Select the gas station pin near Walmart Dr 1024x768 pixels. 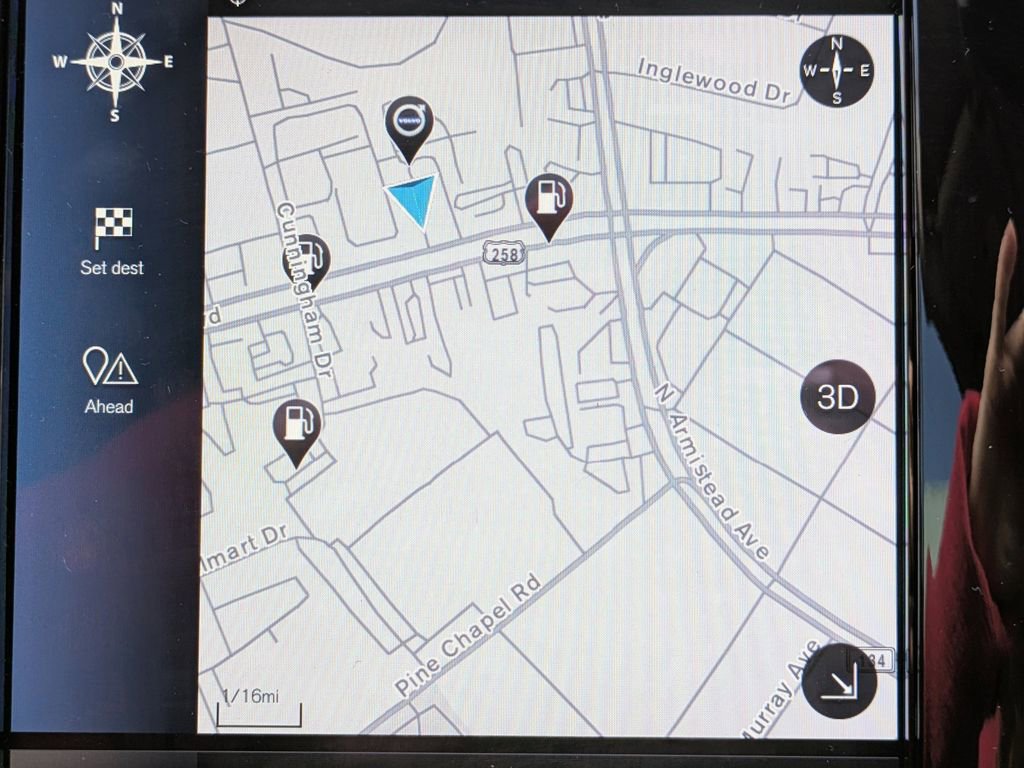(x=297, y=427)
